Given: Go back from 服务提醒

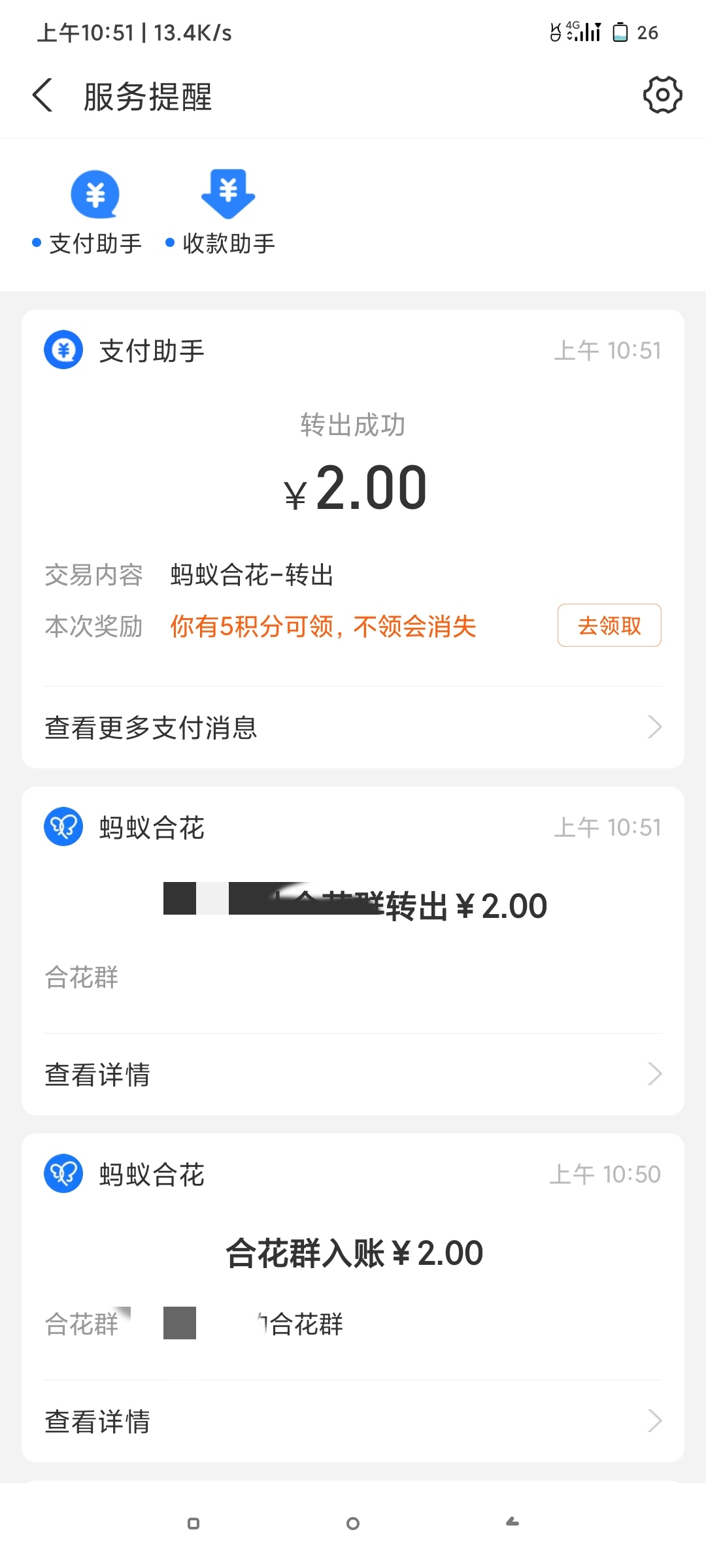Looking at the screenshot, I should pos(43,96).
